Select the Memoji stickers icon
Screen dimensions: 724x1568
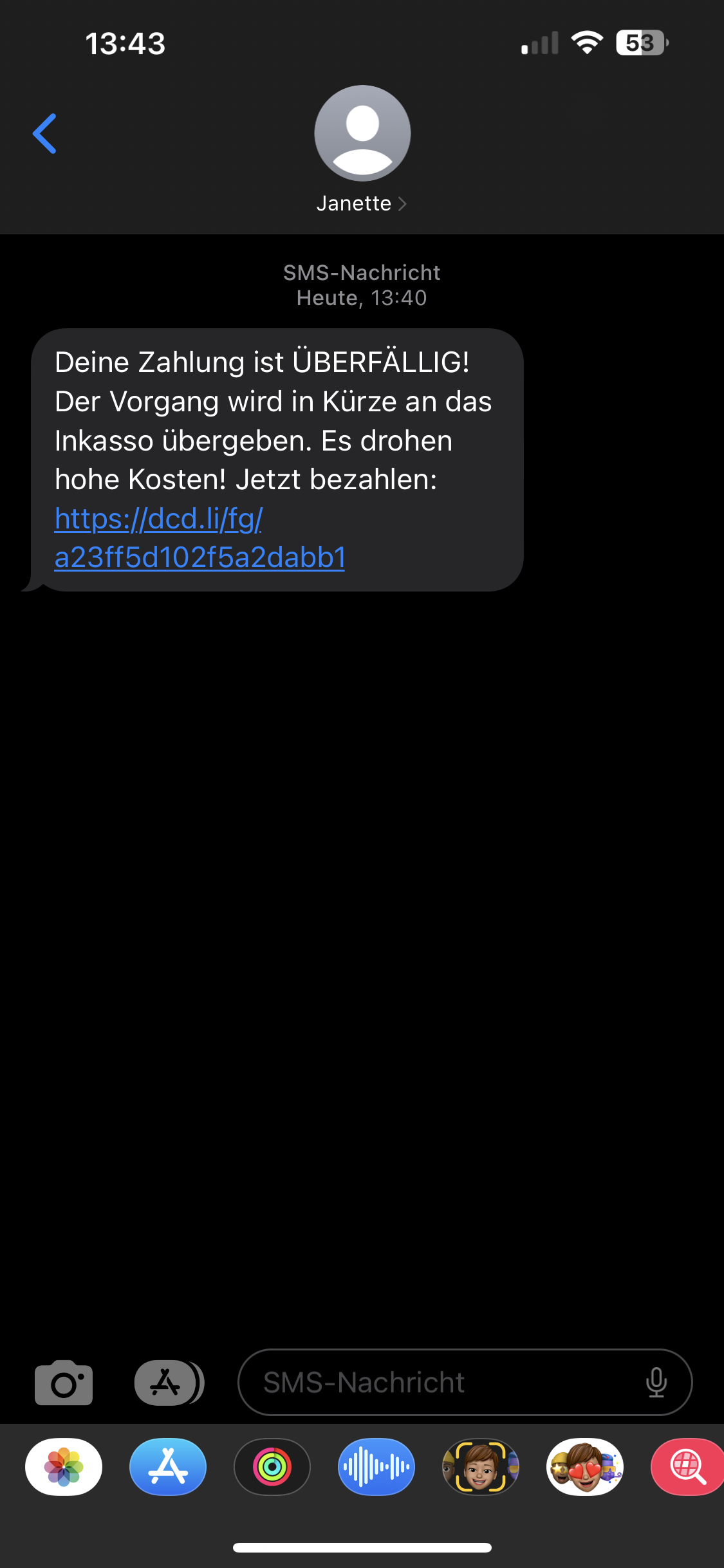[480, 1466]
